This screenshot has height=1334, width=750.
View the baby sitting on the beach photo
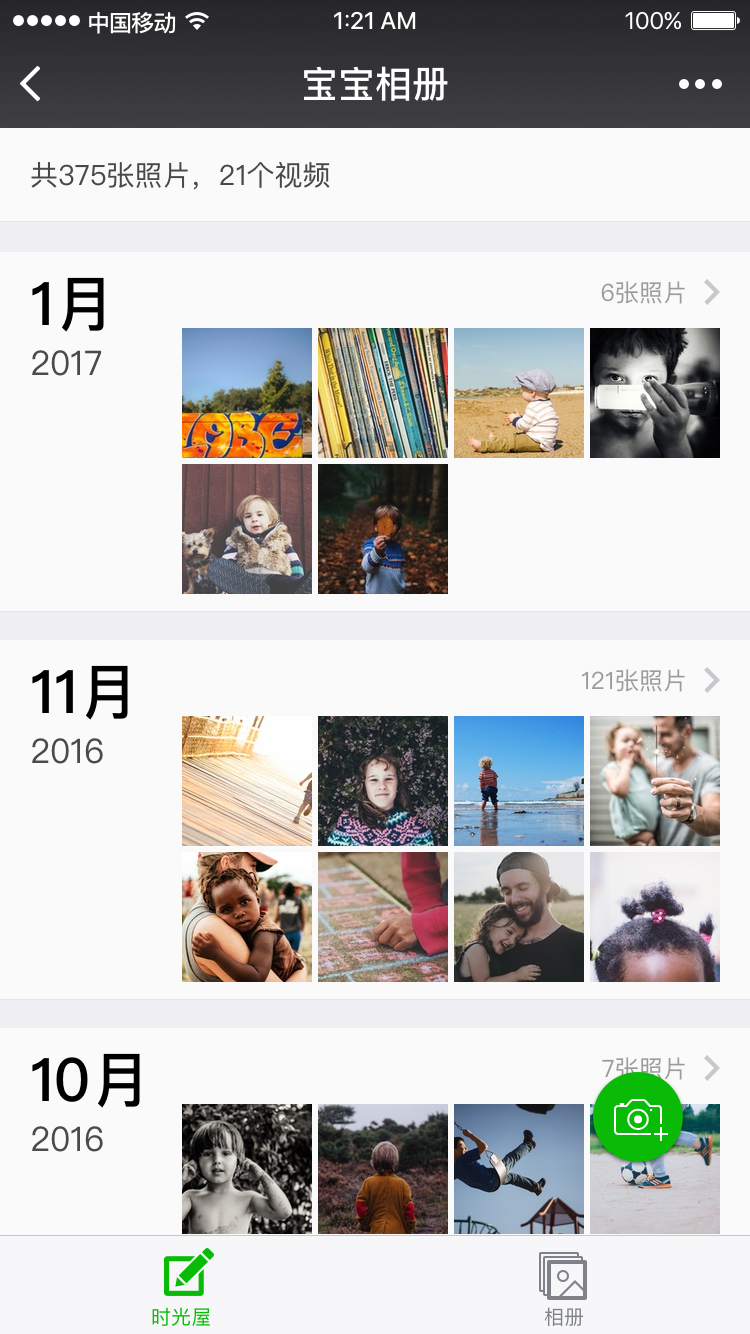coord(519,393)
